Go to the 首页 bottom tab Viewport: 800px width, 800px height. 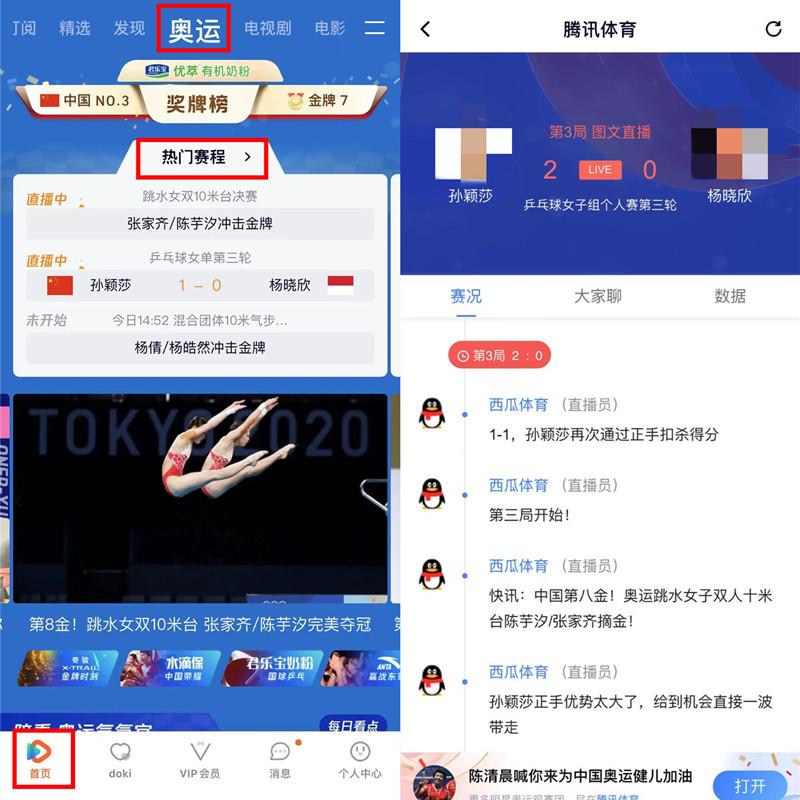(41, 761)
